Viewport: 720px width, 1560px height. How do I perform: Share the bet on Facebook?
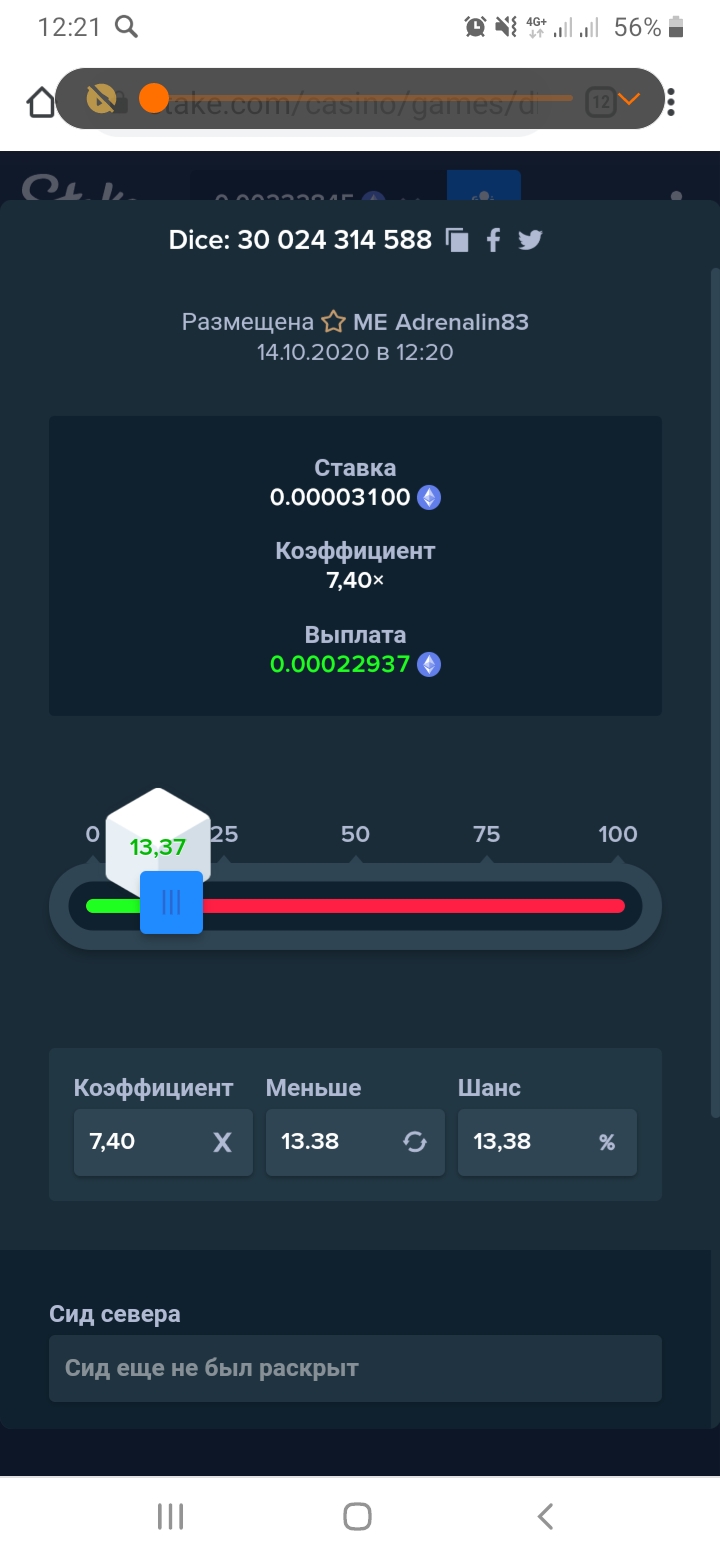(x=493, y=240)
